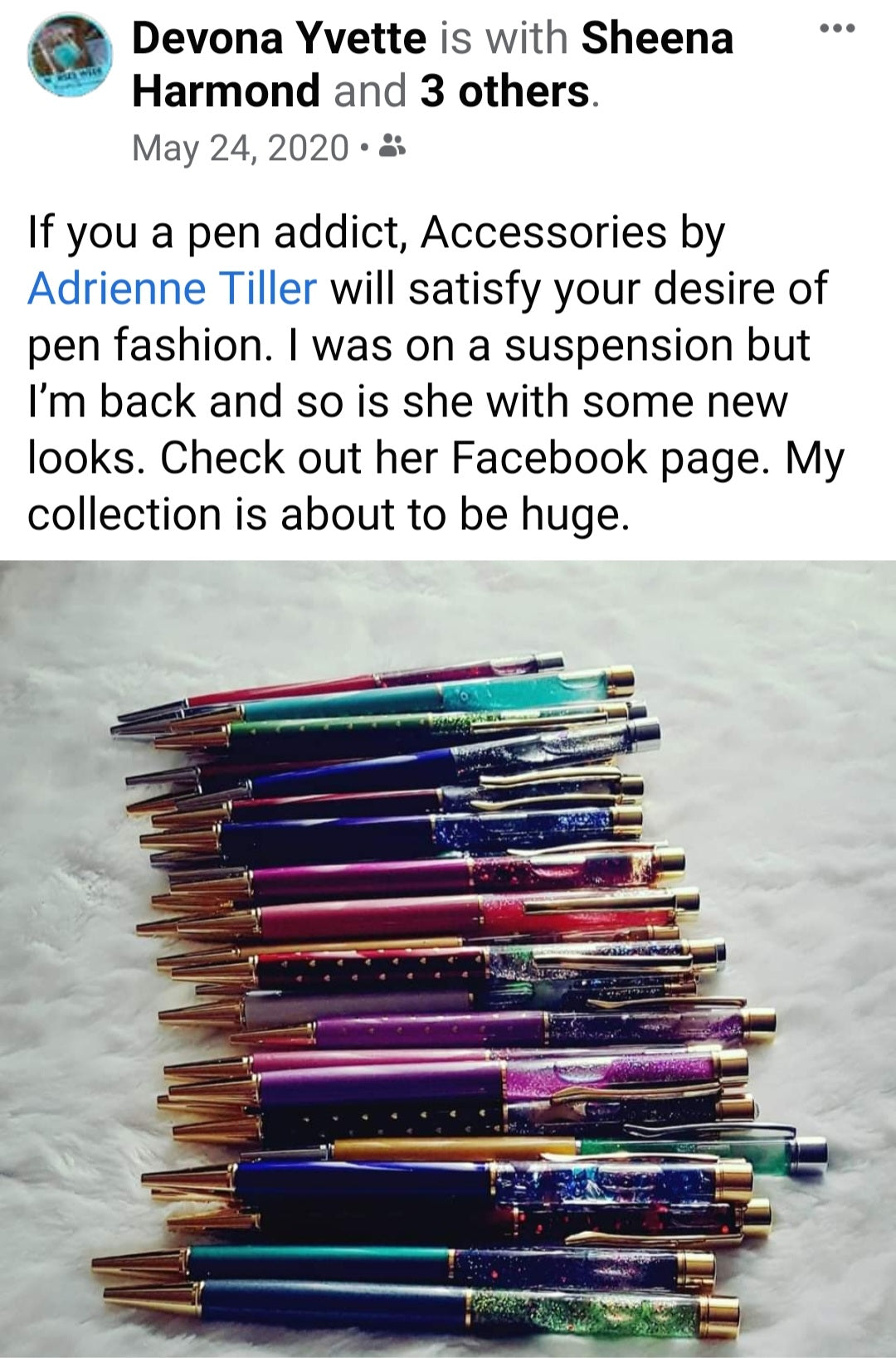The width and height of the screenshot is (896, 1358).
Task: Follow the Adrienne Tiller link
Action: pos(173,289)
